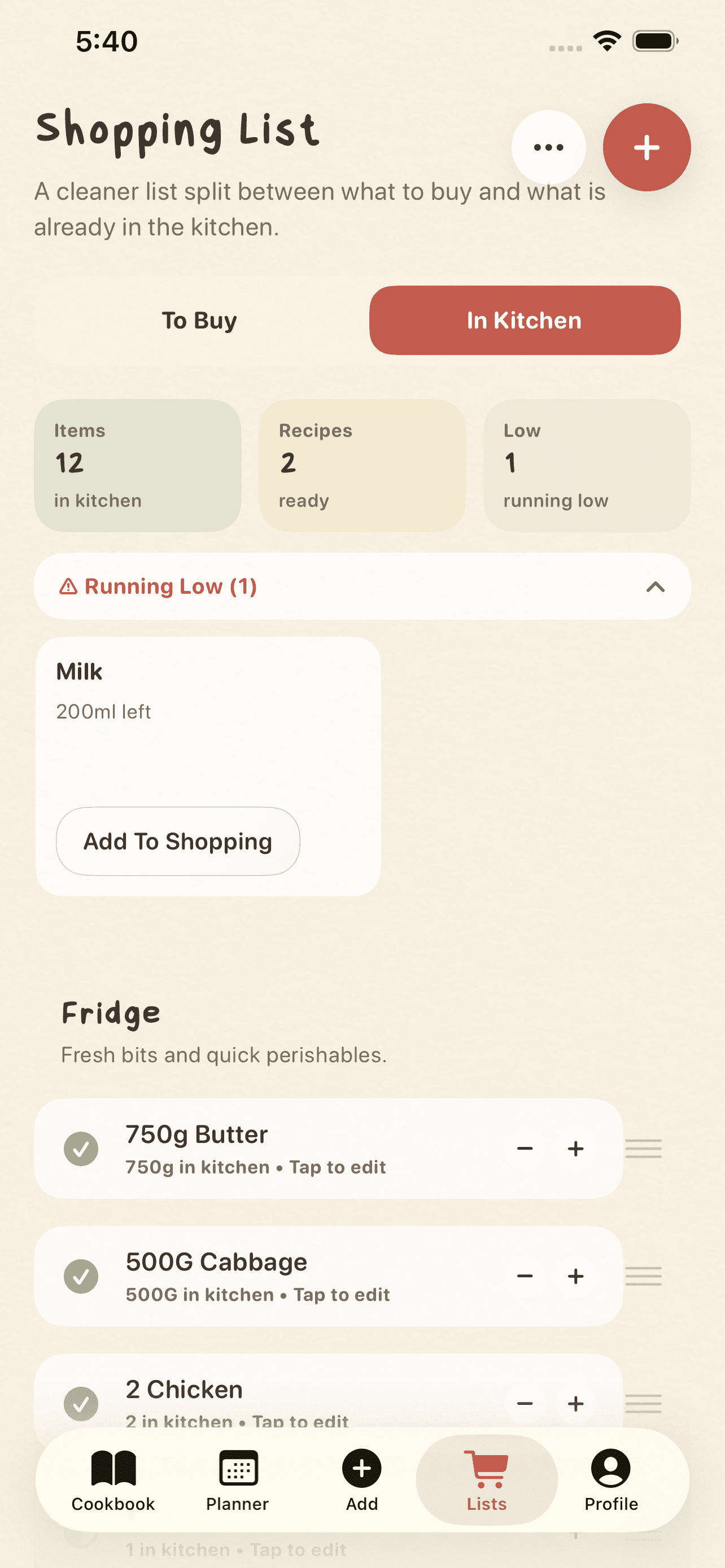The height and width of the screenshot is (1568, 725).
Task: Increase the Butter quantity
Action: 575,1149
